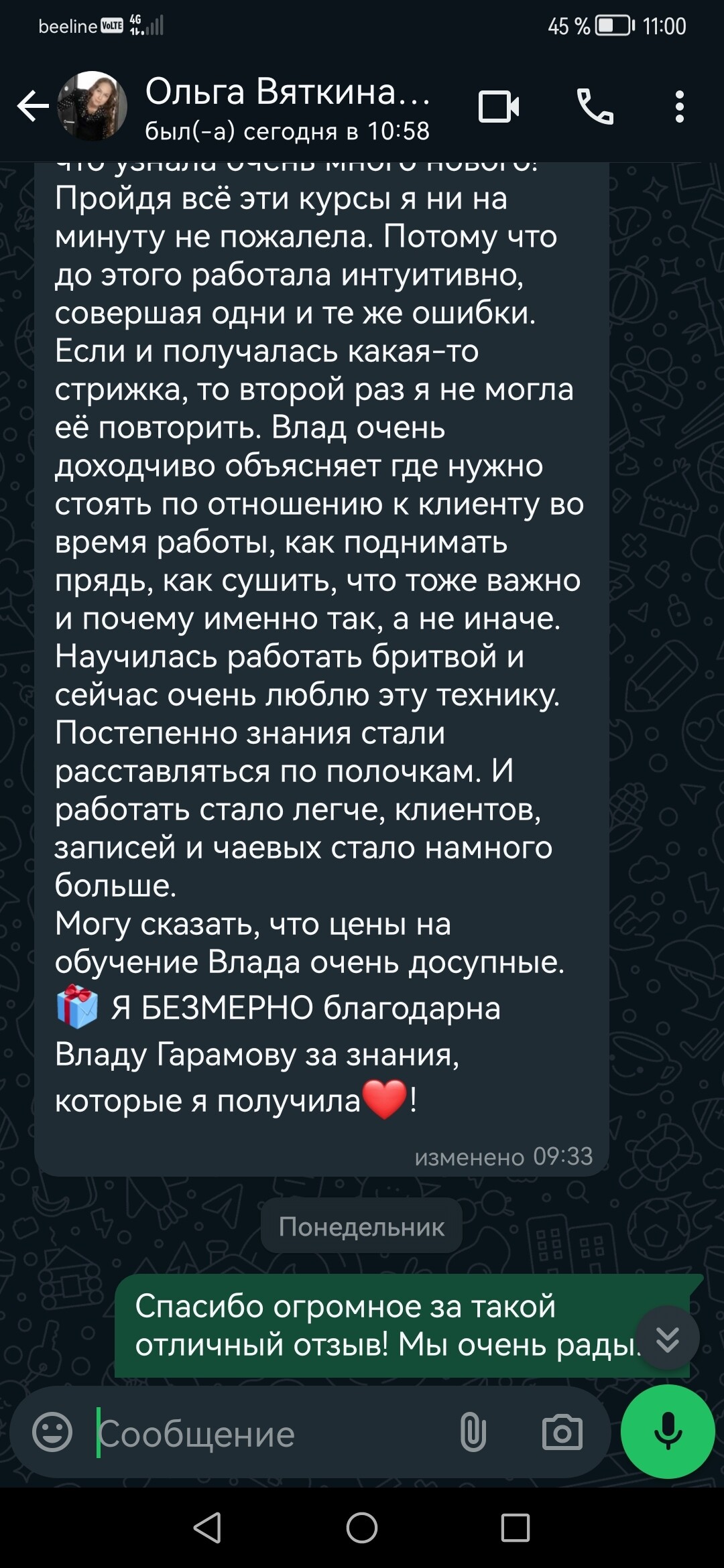Focus the Сообщение text field
Image resolution: width=724 pixels, height=1568 pixels.
coord(268,1433)
